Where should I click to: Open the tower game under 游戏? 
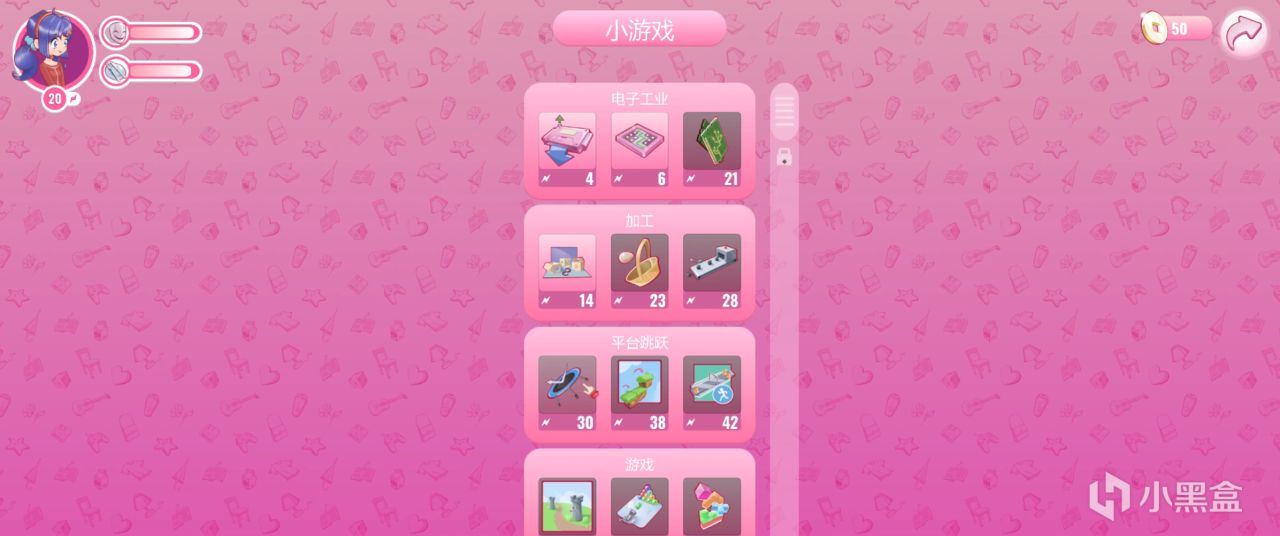(567, 507)
